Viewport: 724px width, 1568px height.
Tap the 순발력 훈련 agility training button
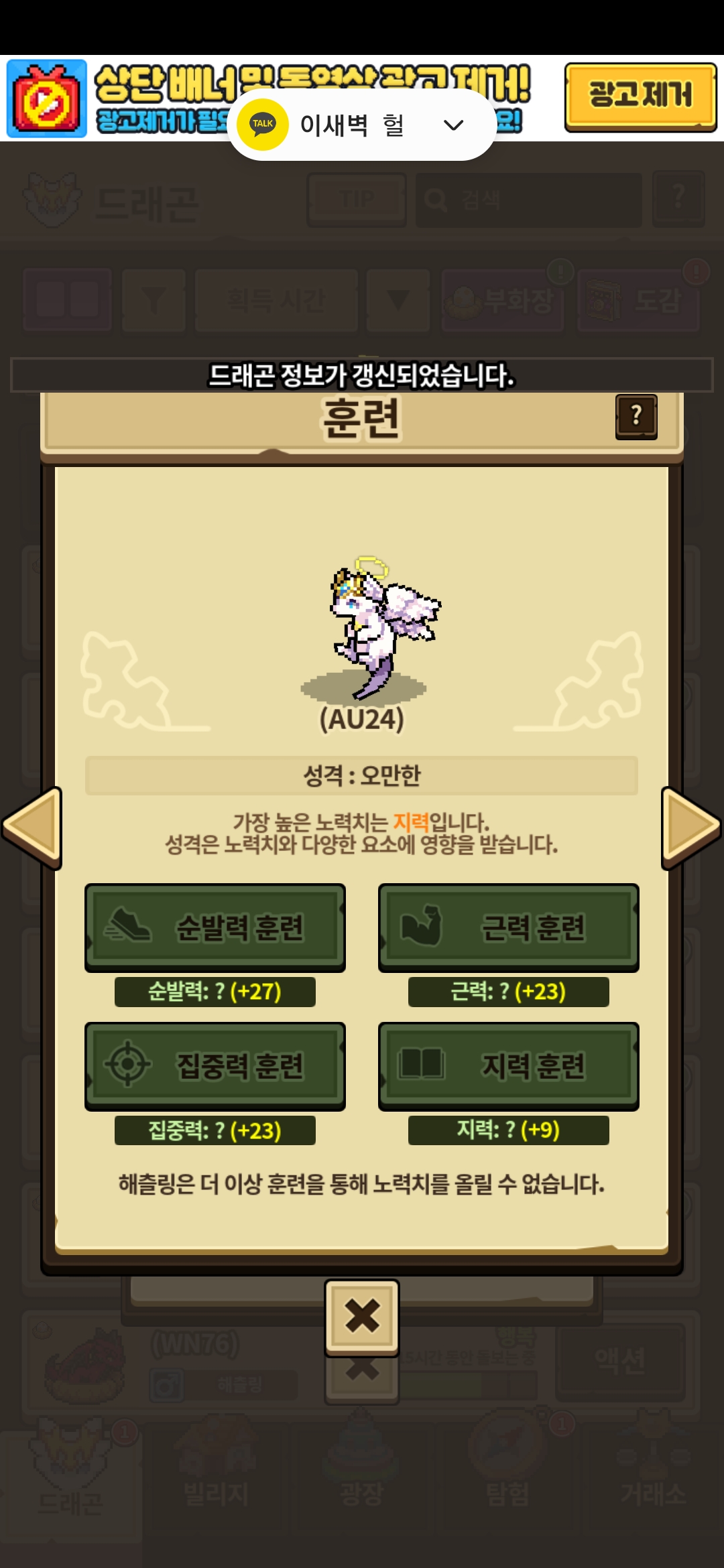(x=215, y=928)
